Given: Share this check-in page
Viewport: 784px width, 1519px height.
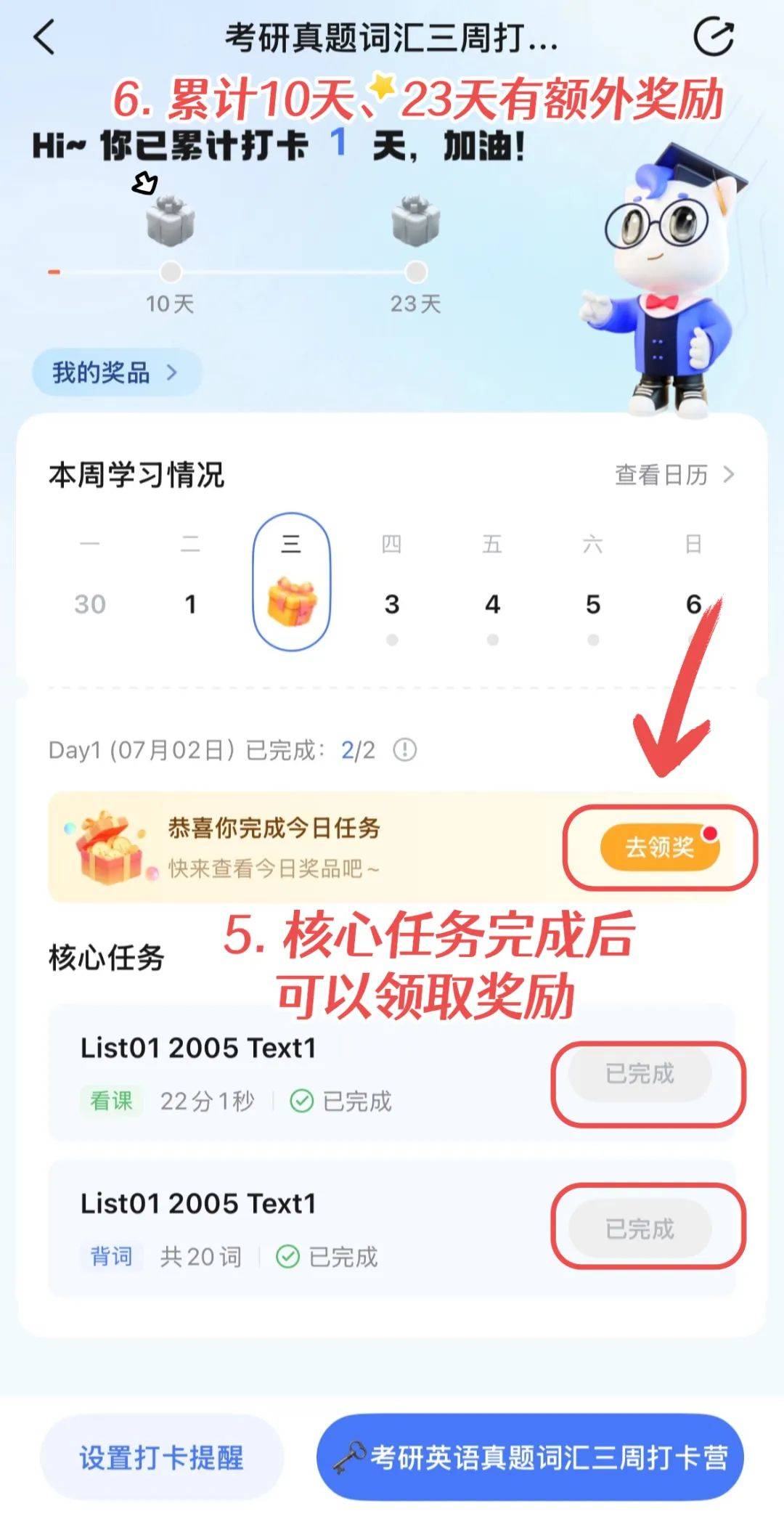Looking at the screenshot, I should point(713,38).
